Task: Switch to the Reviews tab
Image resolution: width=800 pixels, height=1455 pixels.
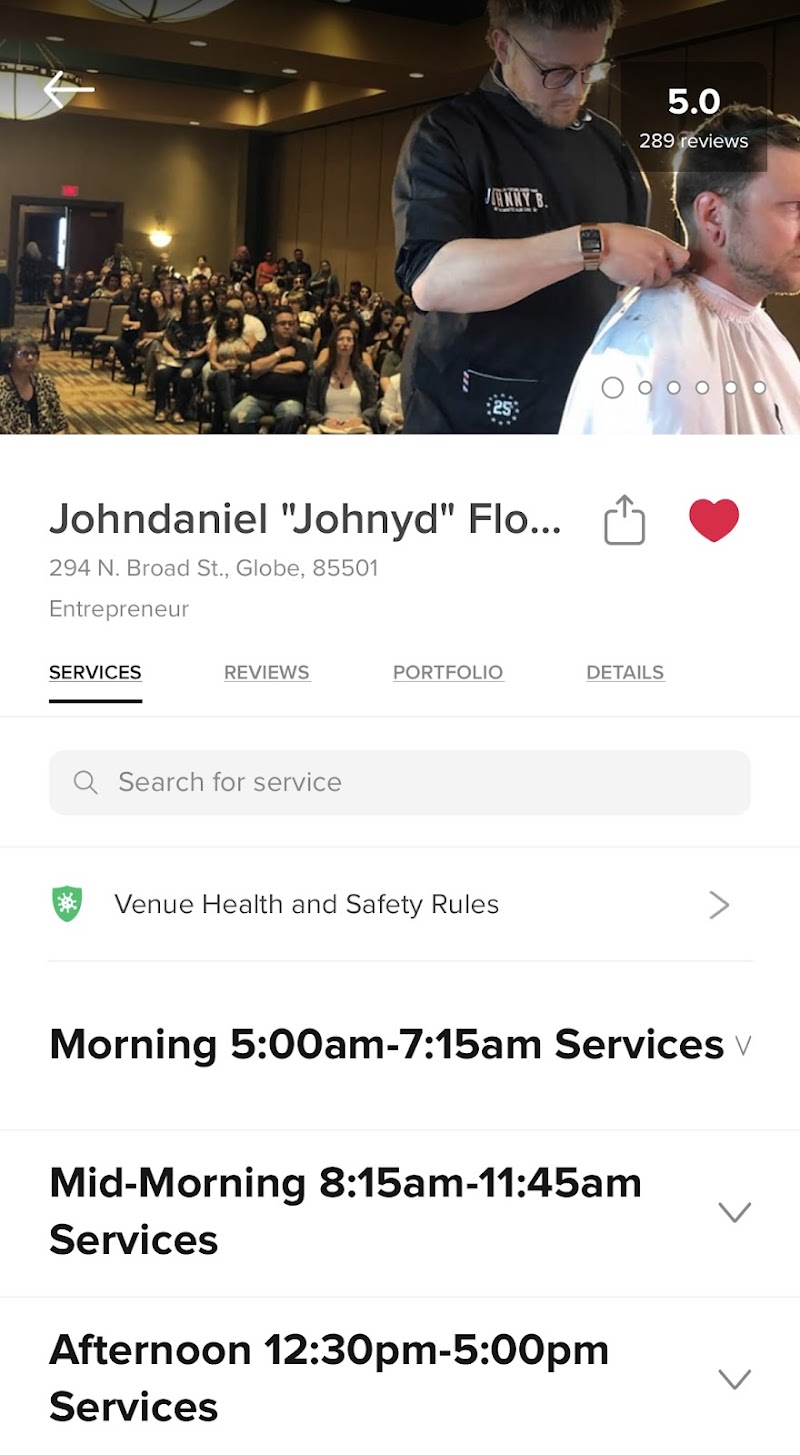Action: coord(267,673)
